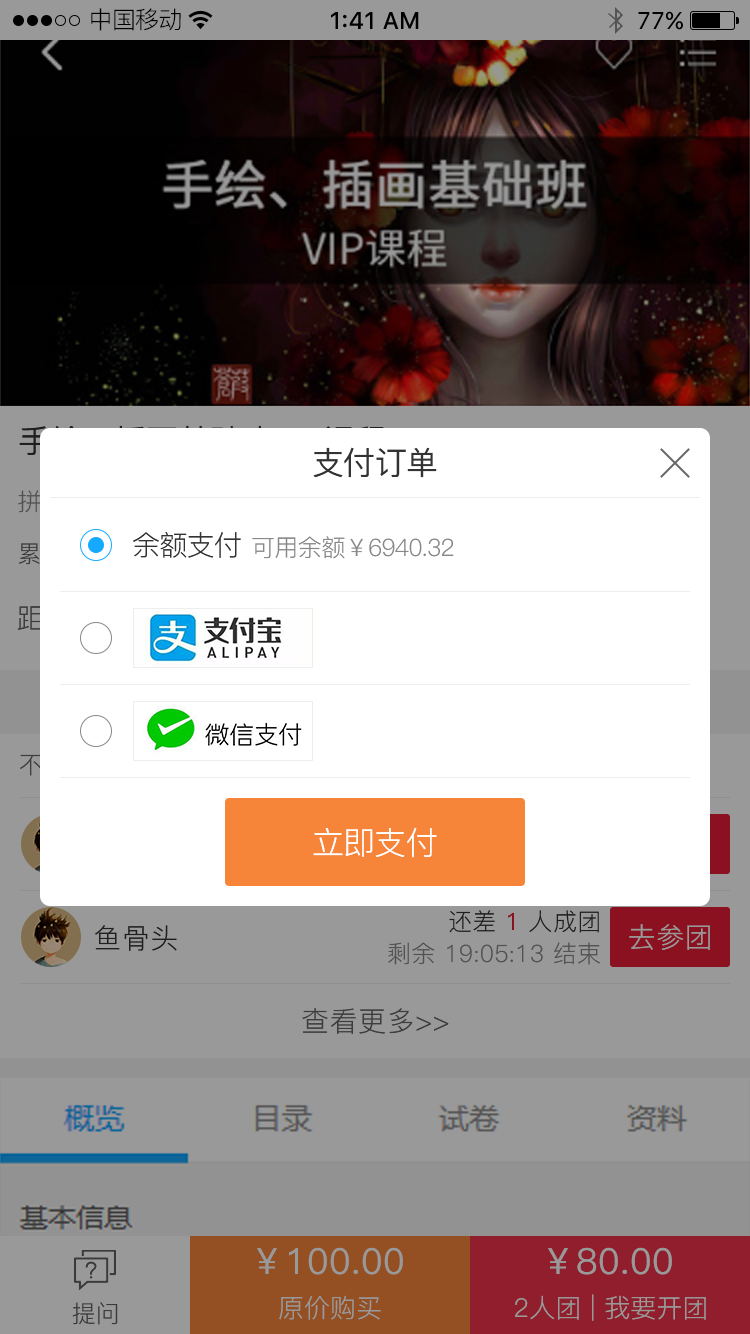Screen dimensions: 750x1334
Task: Switch to the 目录 tab
Action: click(x=281, y=1120)
